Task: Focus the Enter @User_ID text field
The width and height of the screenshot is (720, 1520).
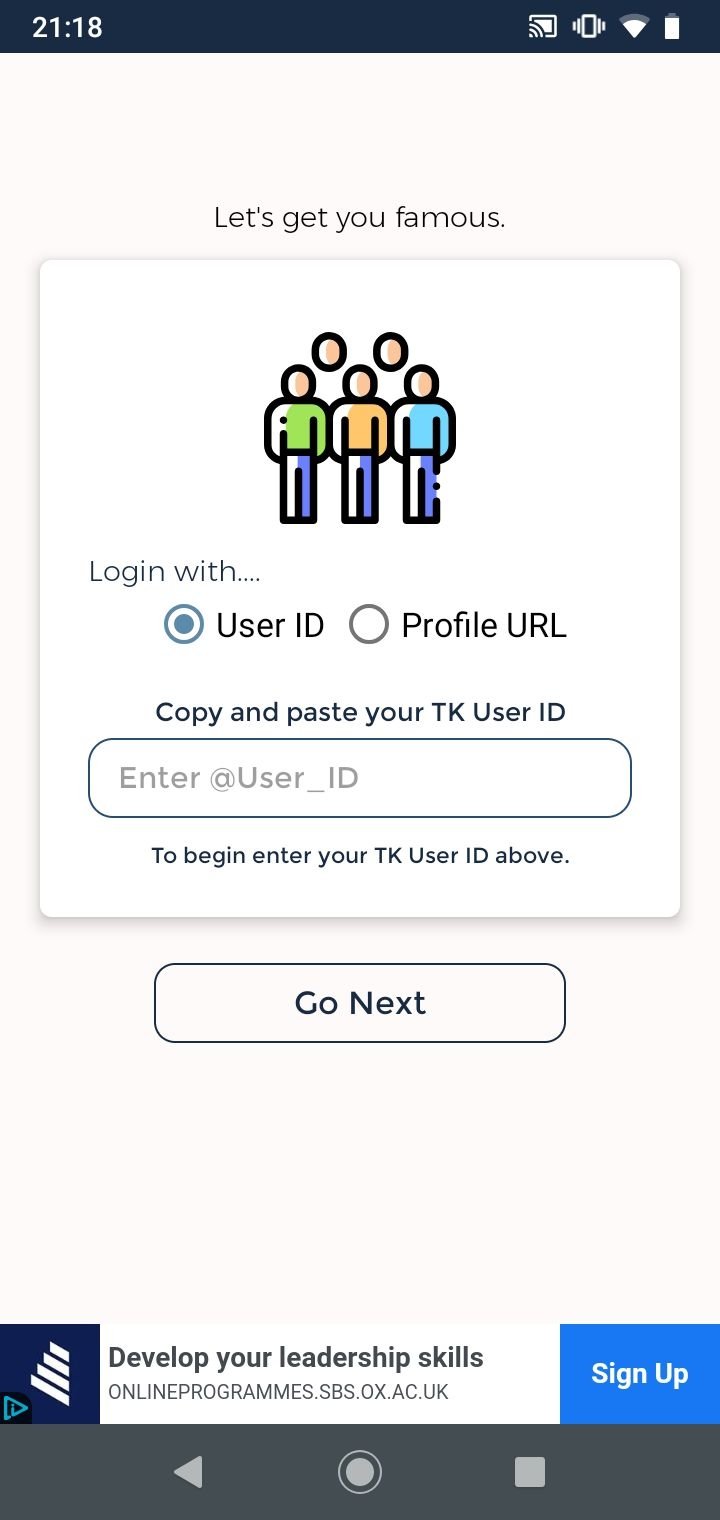Action: coord(360,778)
